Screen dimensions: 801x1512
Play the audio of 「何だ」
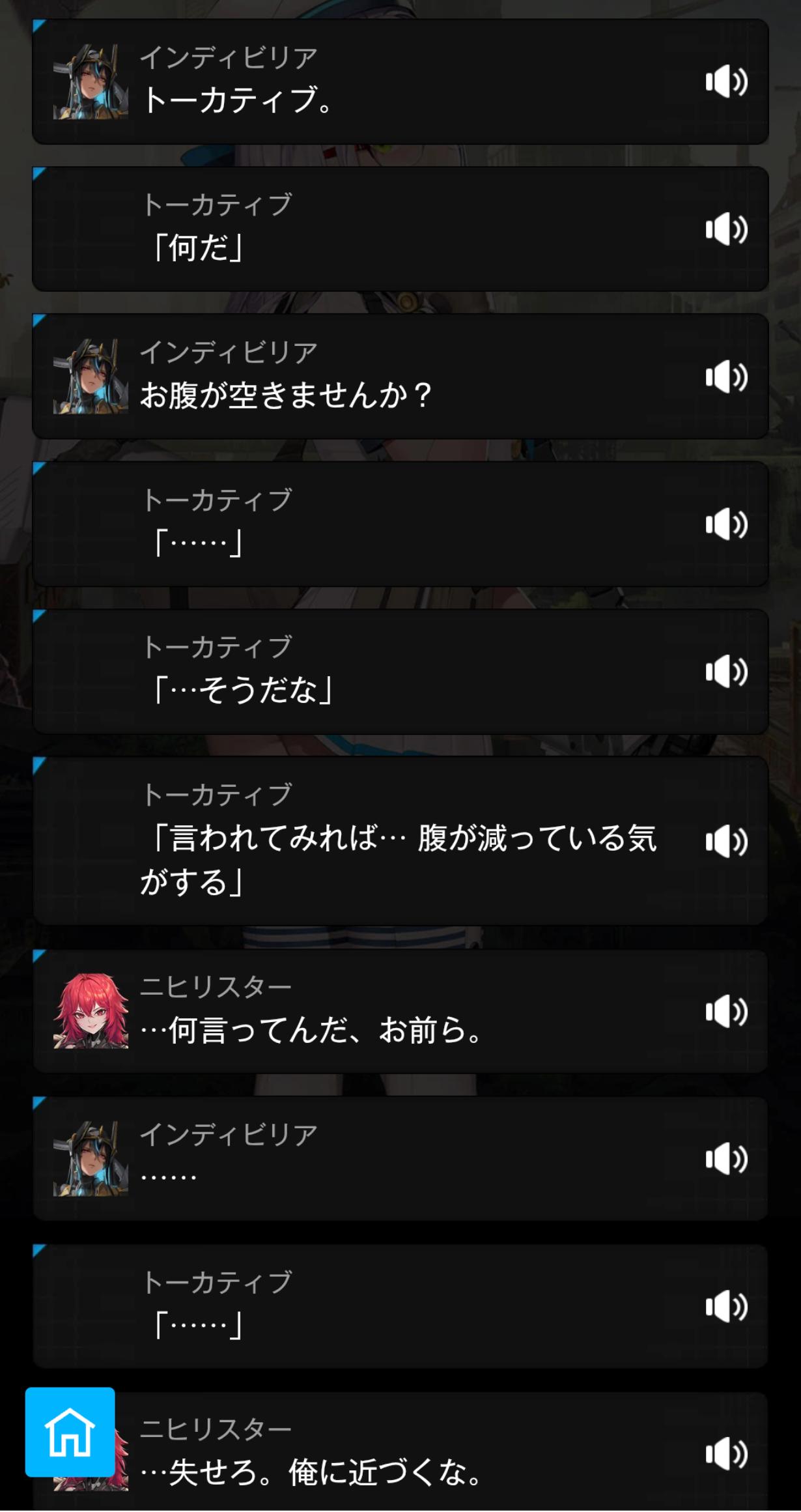[x=725, y=229]
